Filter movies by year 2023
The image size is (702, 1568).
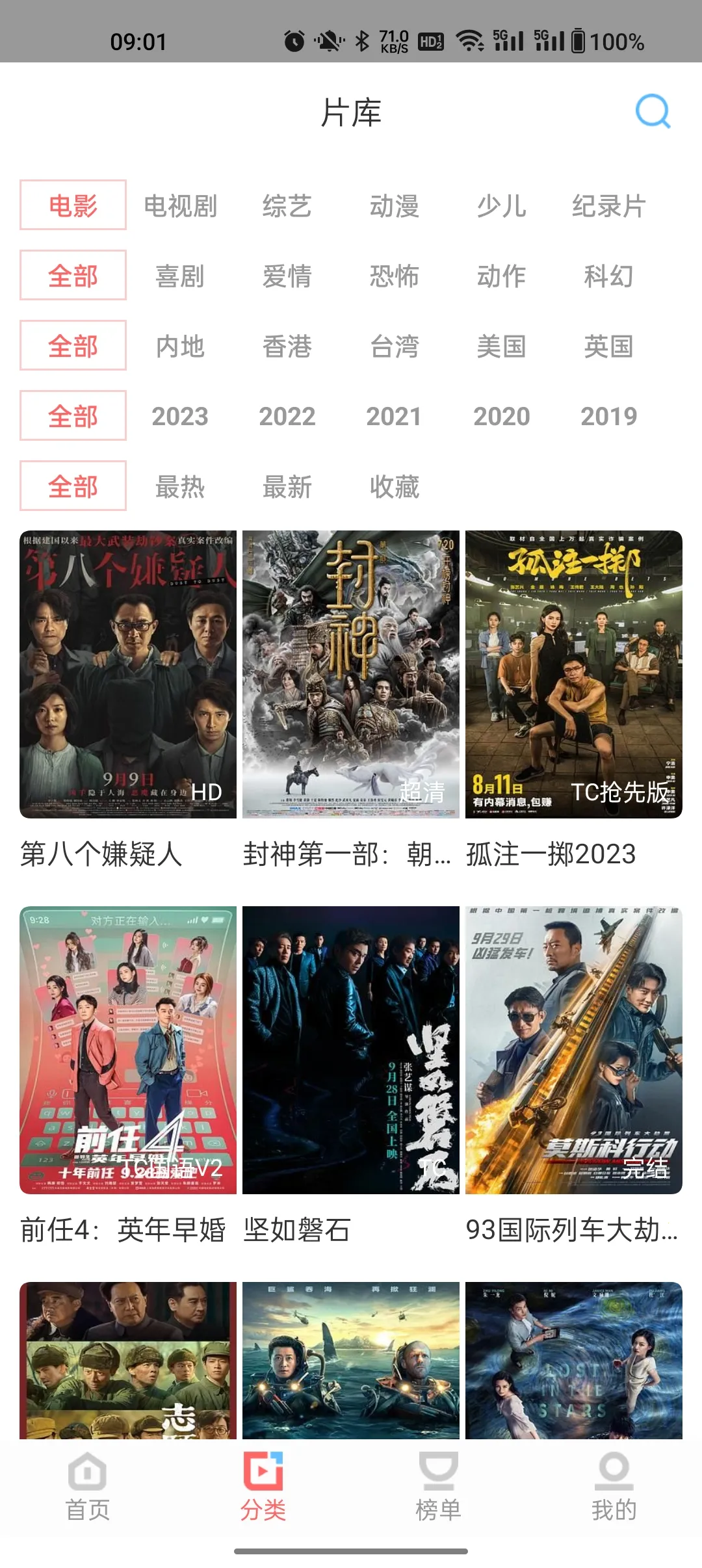tap(181, 417)
